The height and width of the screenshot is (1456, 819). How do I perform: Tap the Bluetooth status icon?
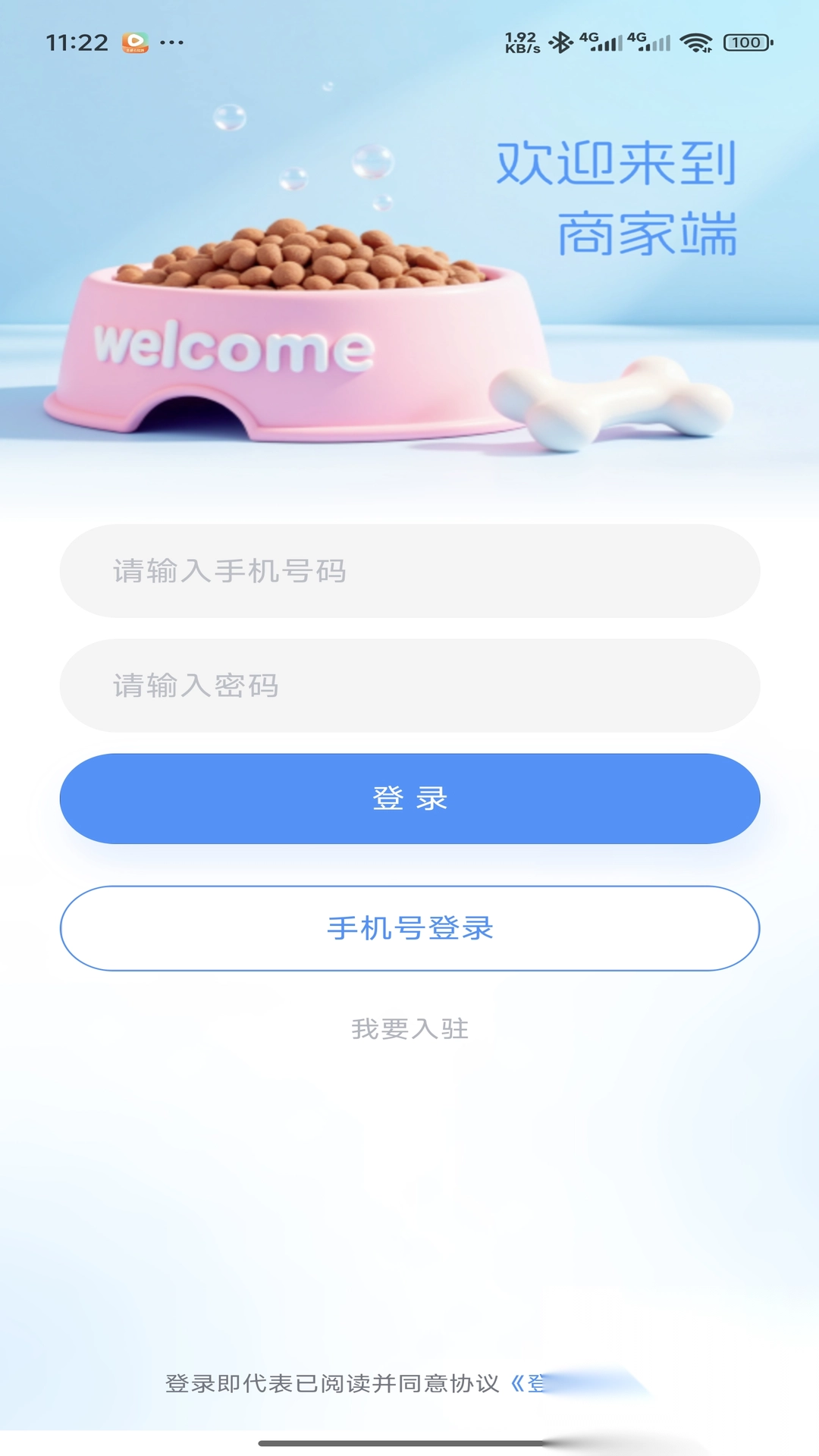(559, 42)
